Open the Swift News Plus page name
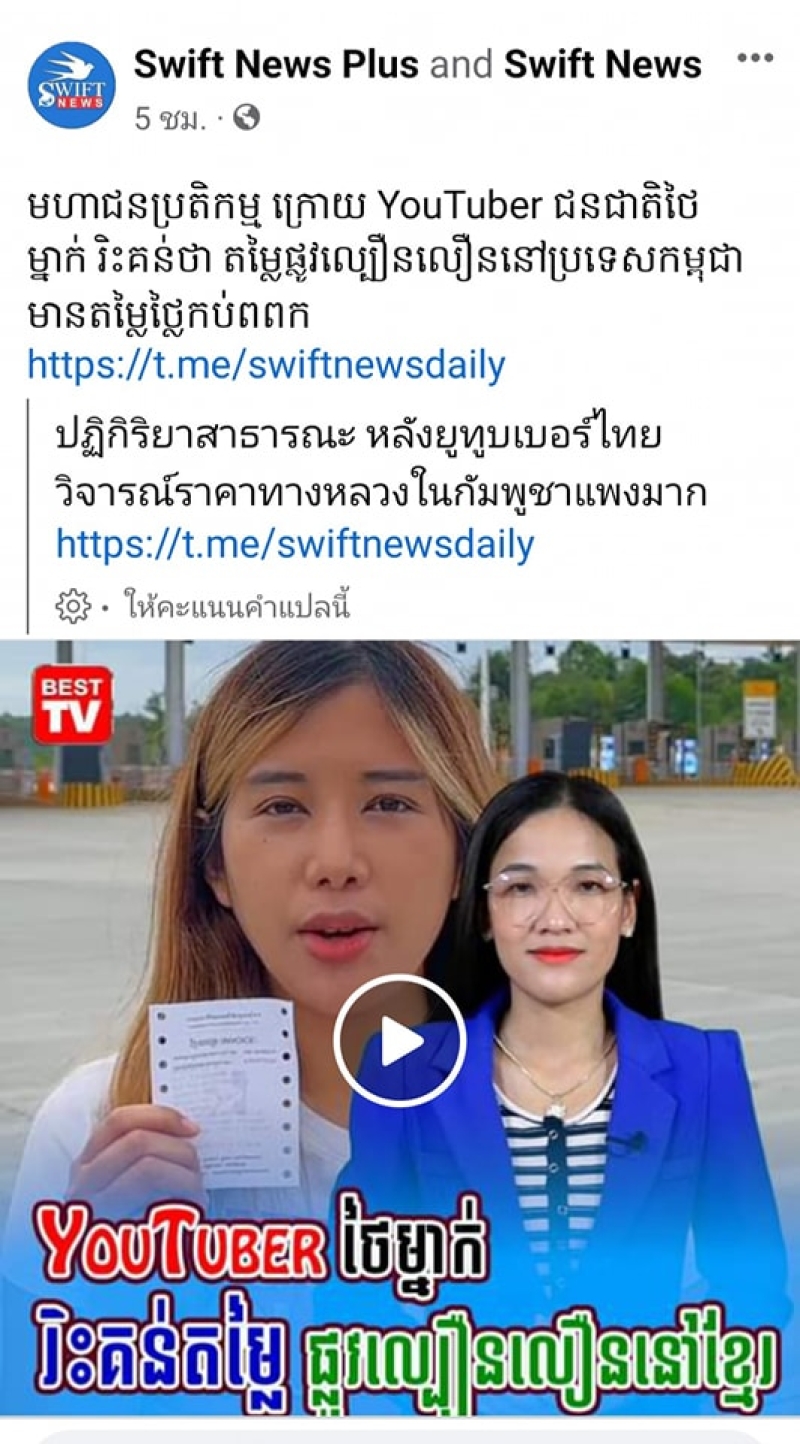The width and height of the screenshot is (800, 1444). pos(276,65)
